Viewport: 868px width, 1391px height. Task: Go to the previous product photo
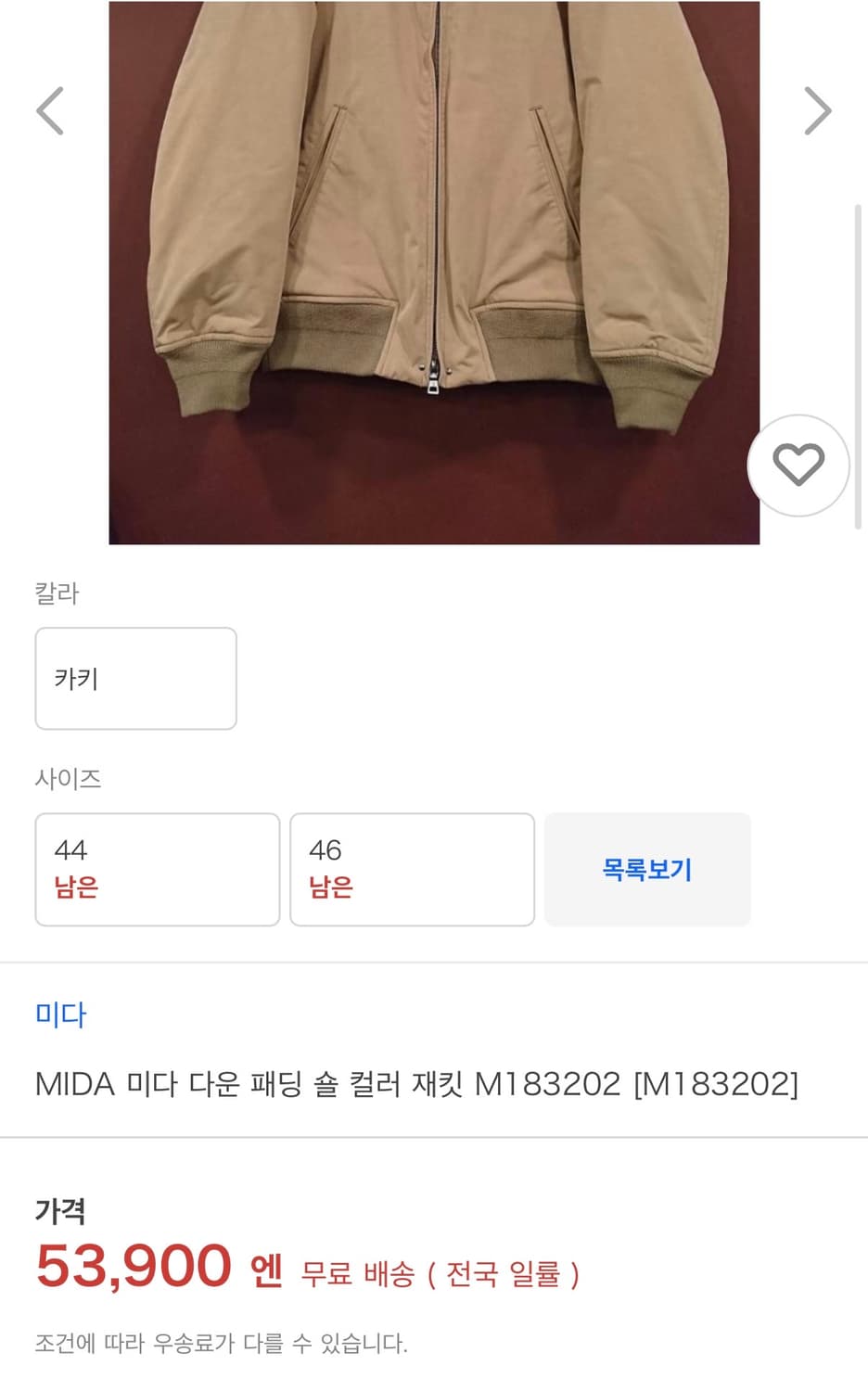(52, 110)
